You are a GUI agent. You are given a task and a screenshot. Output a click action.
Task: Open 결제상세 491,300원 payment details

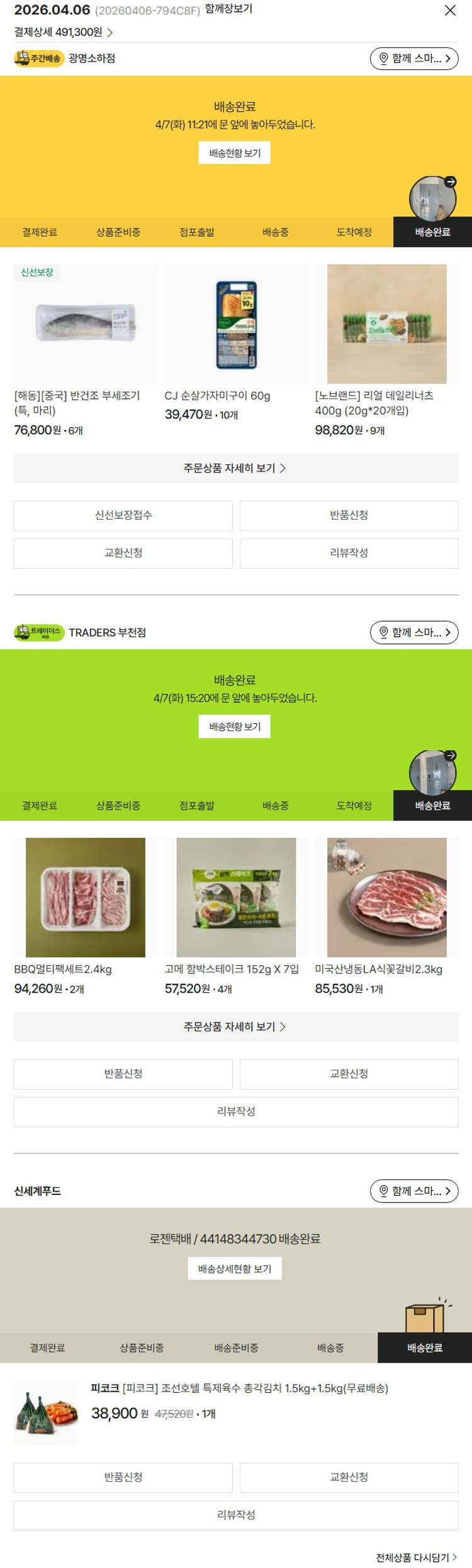63,32
